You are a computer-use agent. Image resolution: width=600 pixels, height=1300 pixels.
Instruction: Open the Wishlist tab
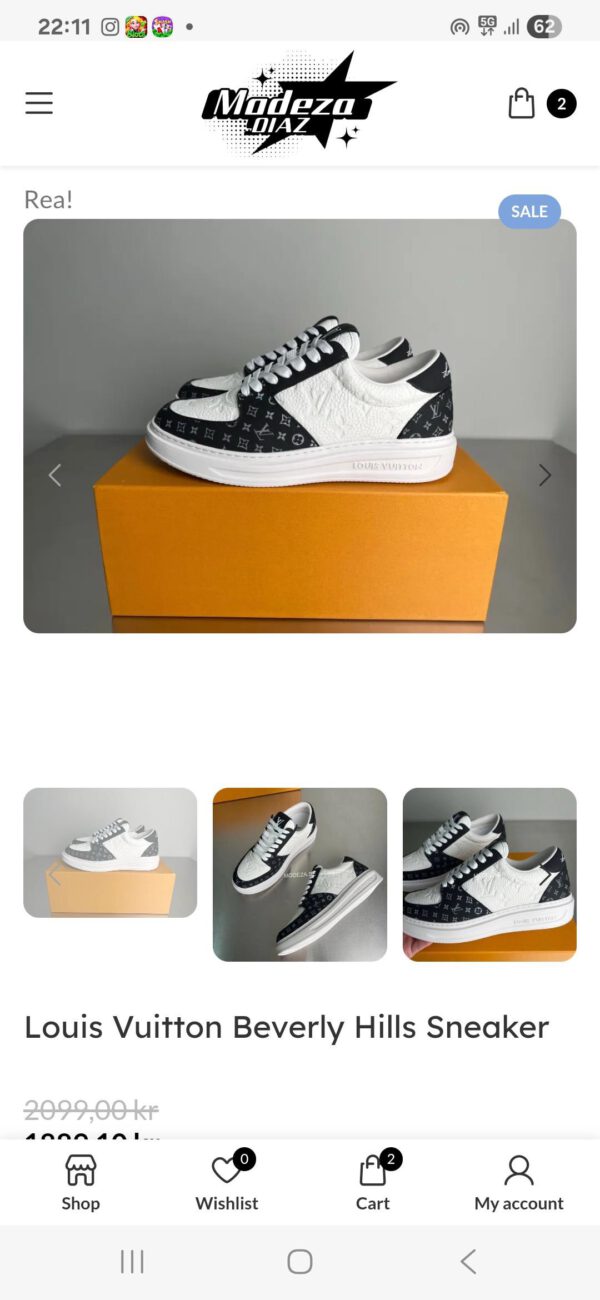tap(227, 1183)
